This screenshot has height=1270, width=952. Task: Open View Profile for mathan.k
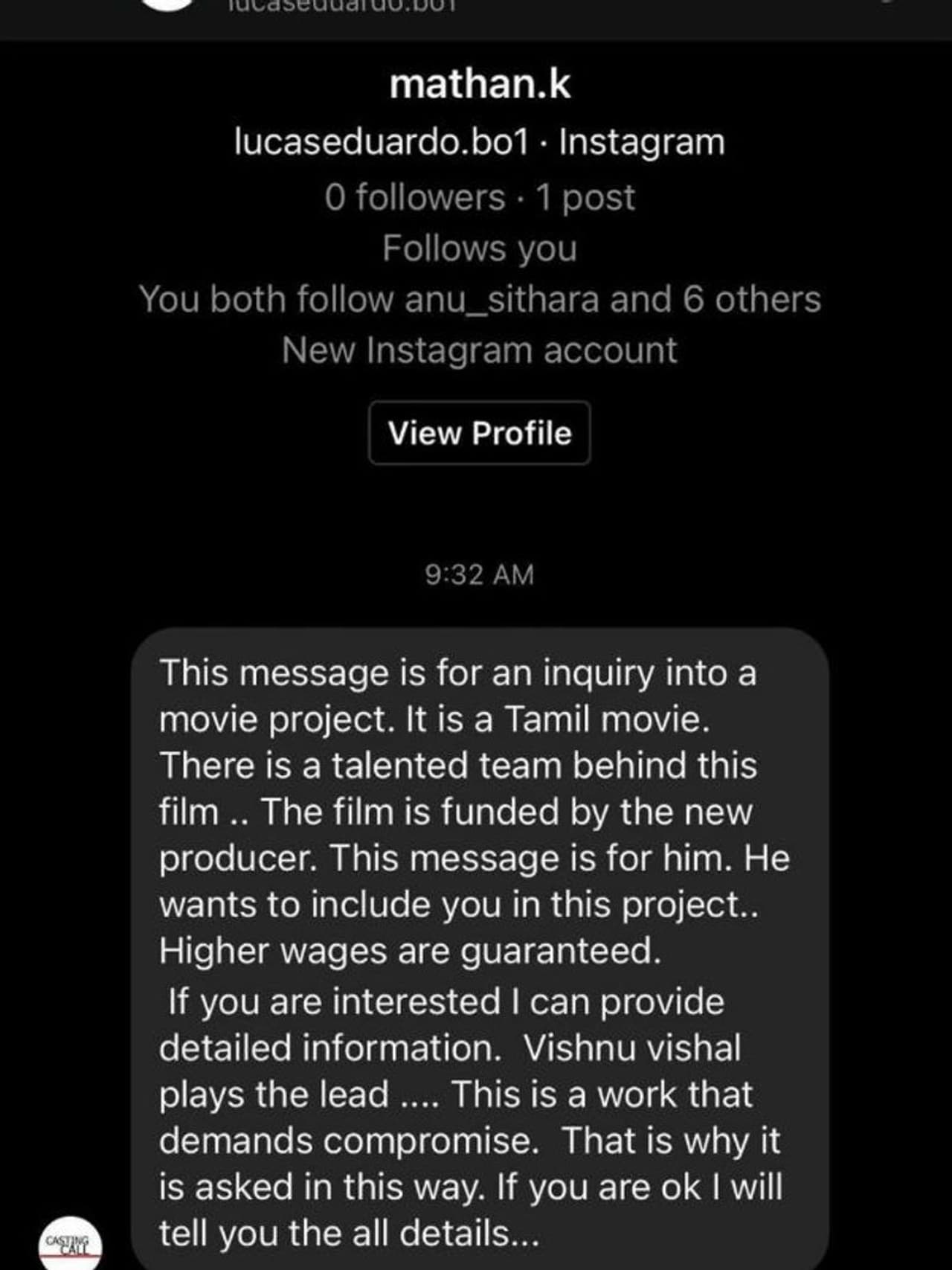coord(479,433)
